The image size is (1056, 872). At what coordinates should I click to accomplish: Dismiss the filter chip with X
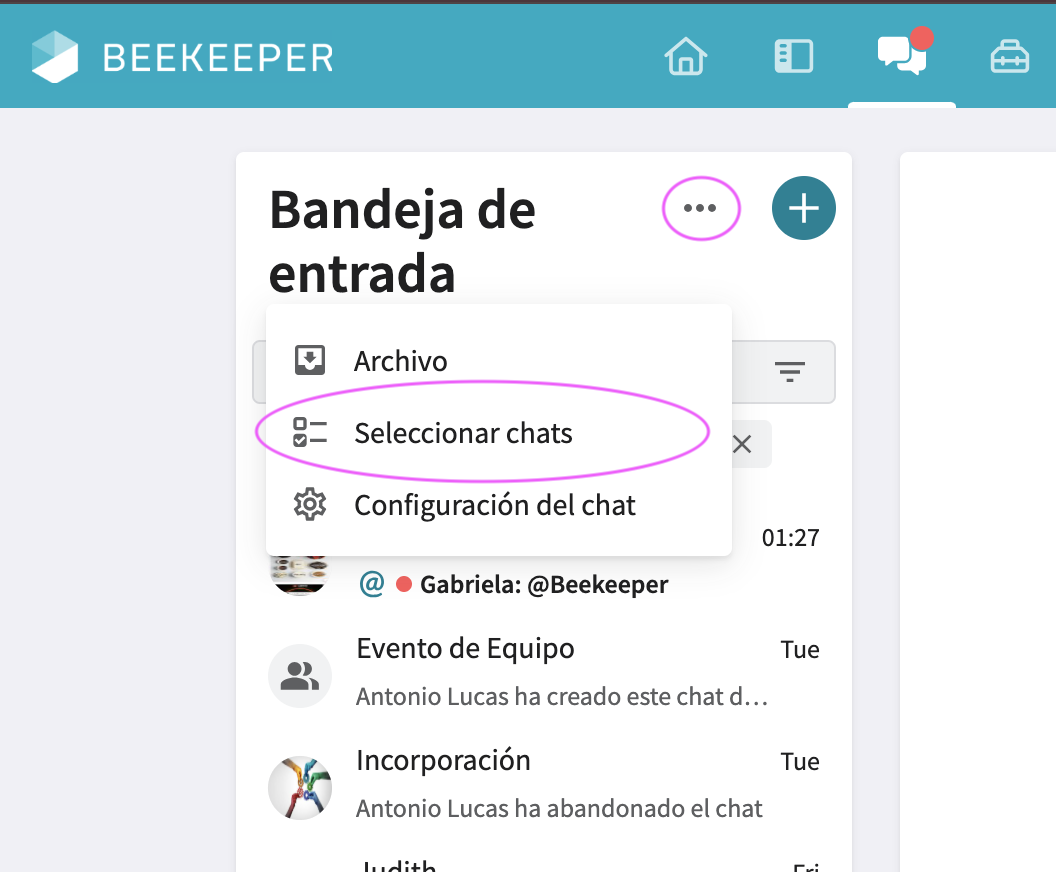tap(742, 444)
